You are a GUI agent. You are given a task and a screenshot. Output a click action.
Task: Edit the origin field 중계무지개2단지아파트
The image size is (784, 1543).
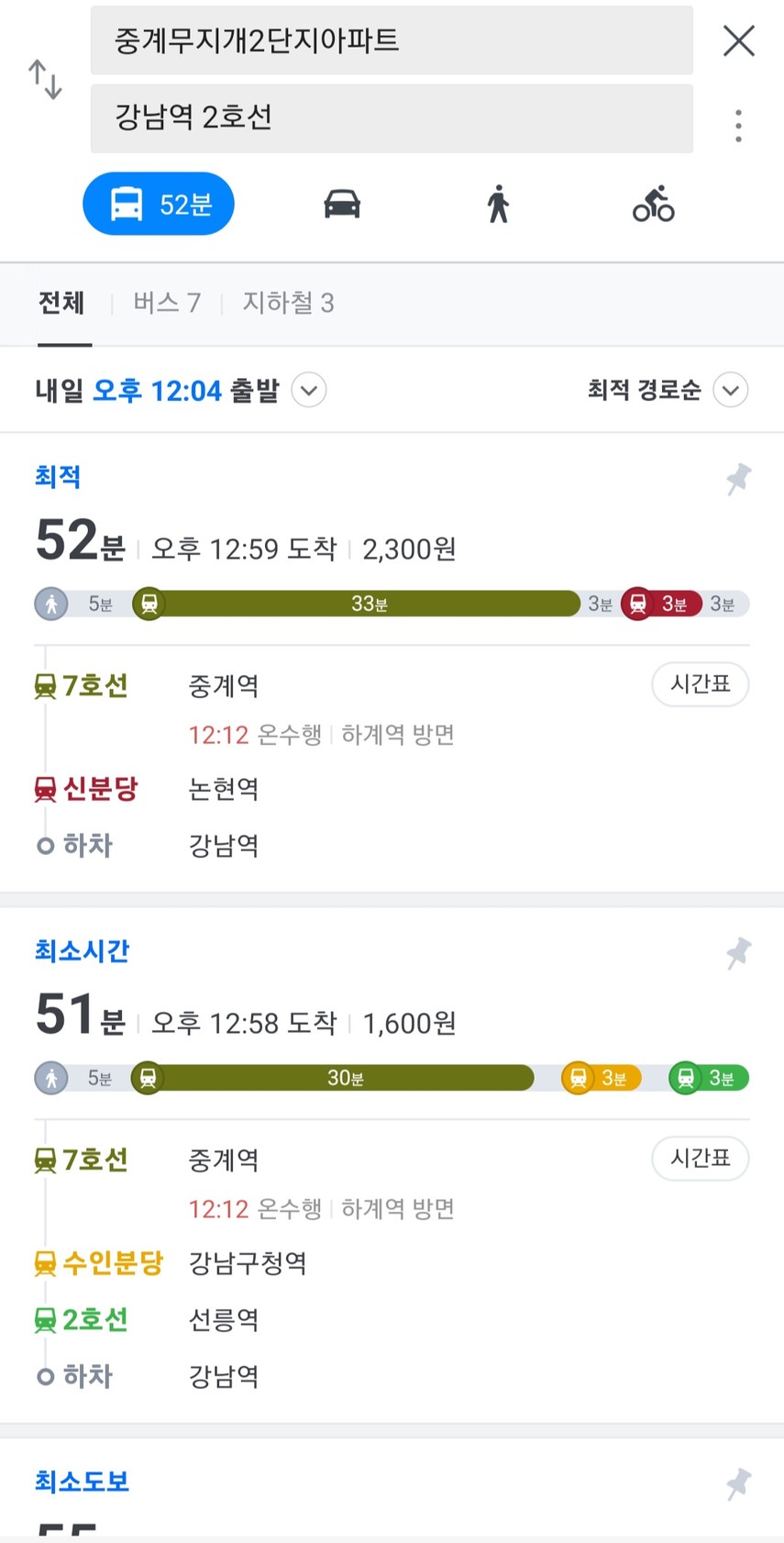pos(392,40)
